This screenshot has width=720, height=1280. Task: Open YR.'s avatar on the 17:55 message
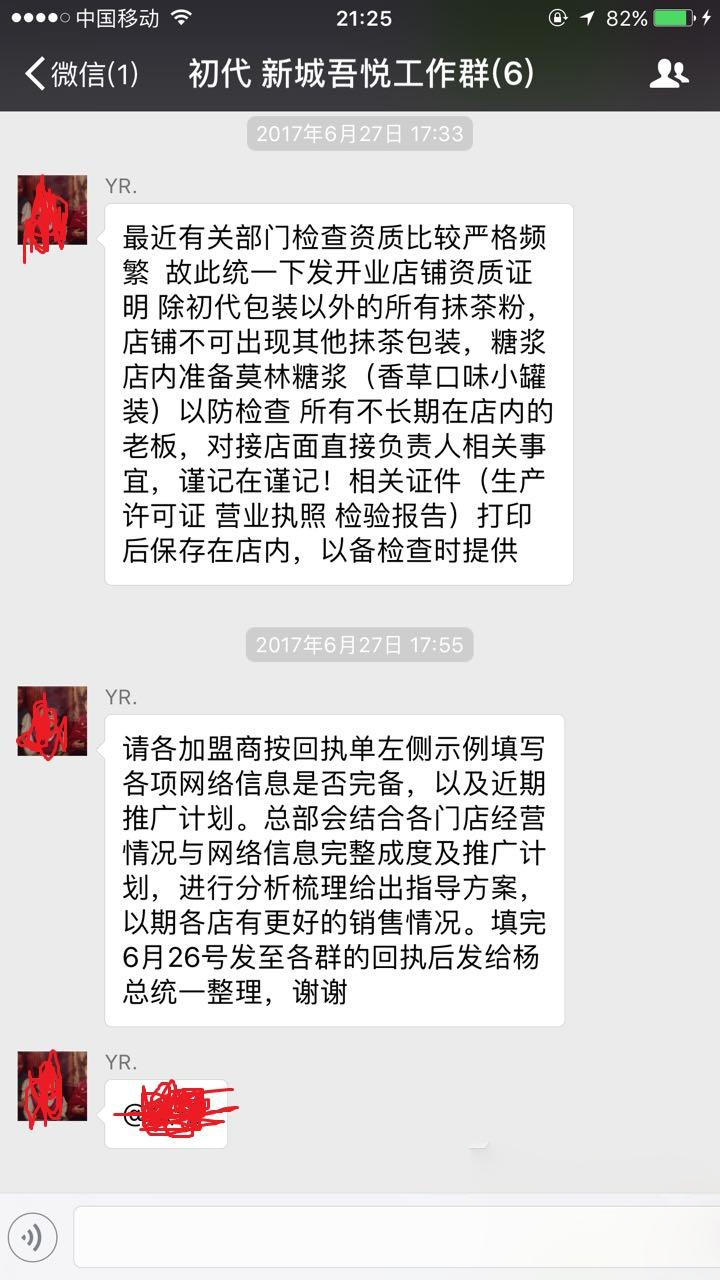(52, 721)
